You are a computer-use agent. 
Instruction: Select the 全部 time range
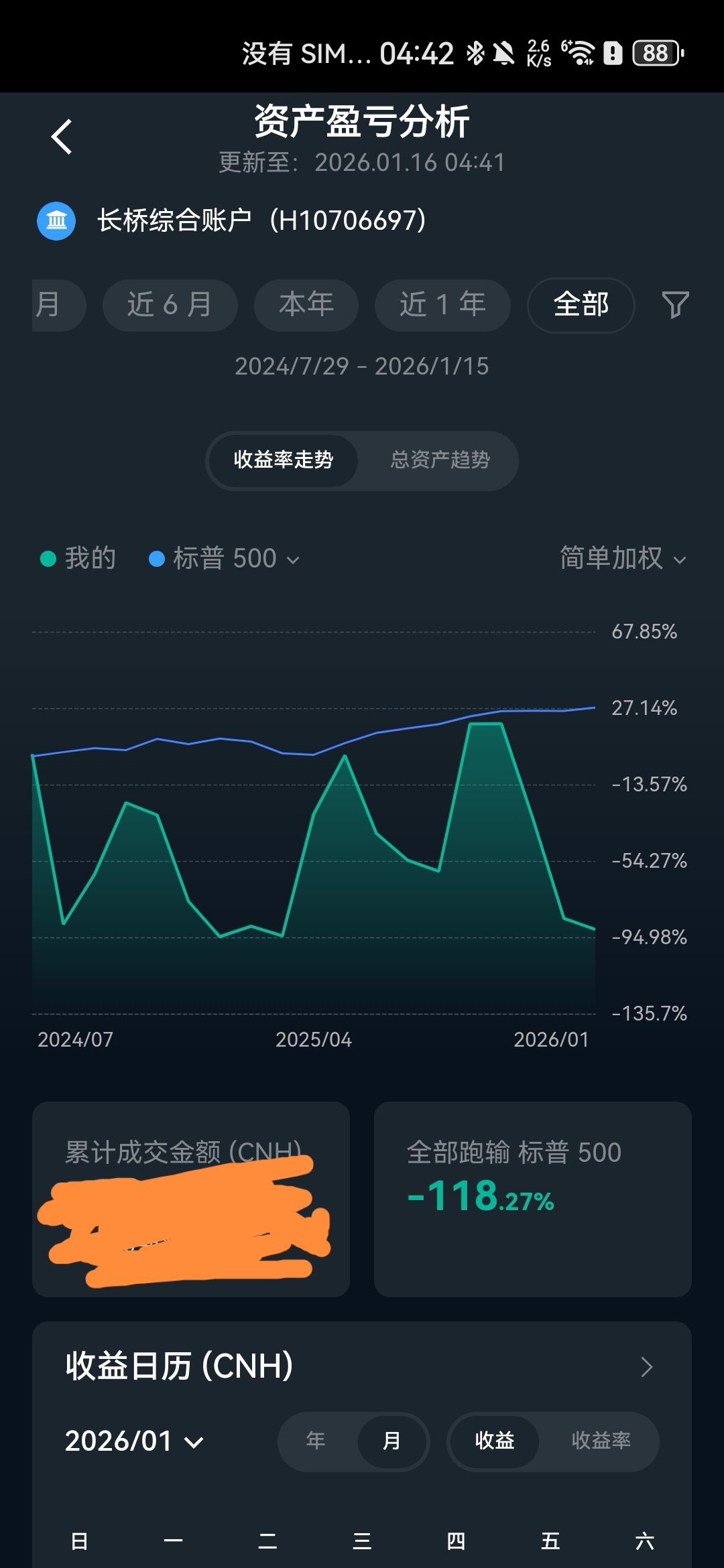pyautogui.click(x=581, y=305)
